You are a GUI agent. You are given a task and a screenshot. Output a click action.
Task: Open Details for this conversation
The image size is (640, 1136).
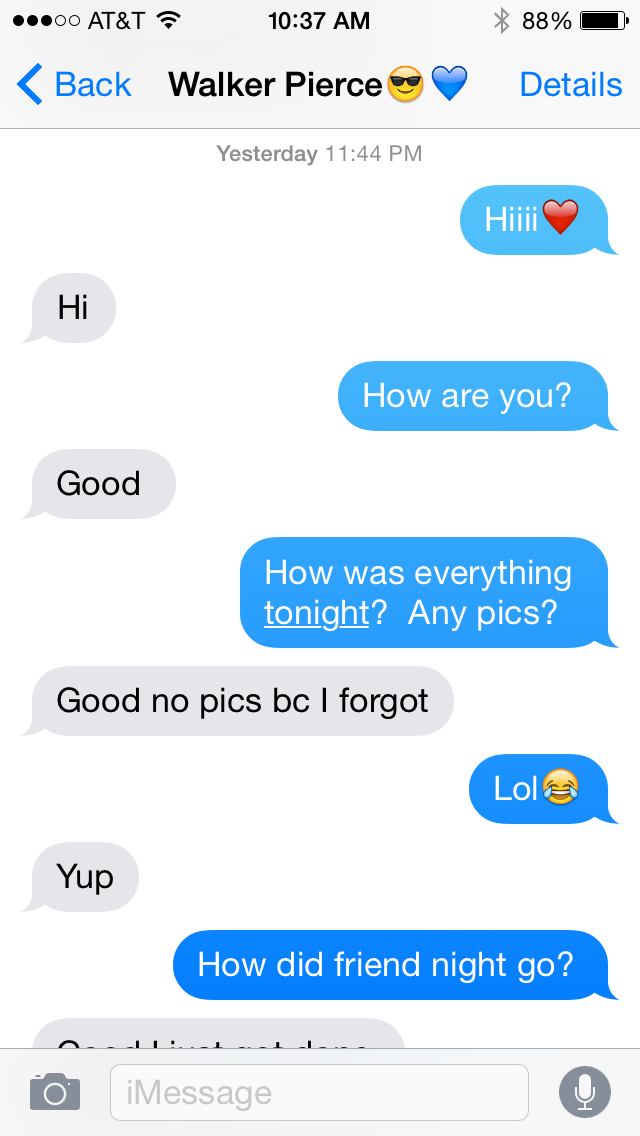click(570, 85)
